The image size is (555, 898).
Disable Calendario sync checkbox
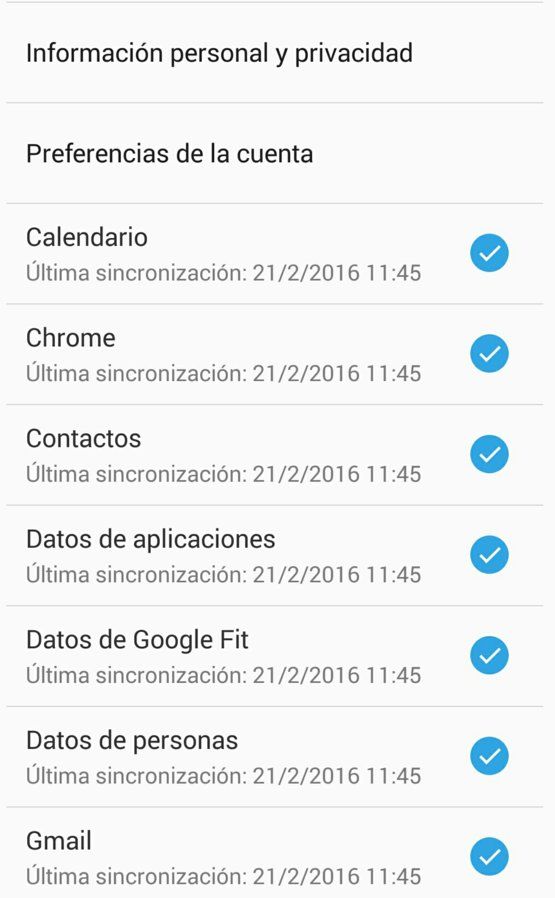click(x=489, y=253)
